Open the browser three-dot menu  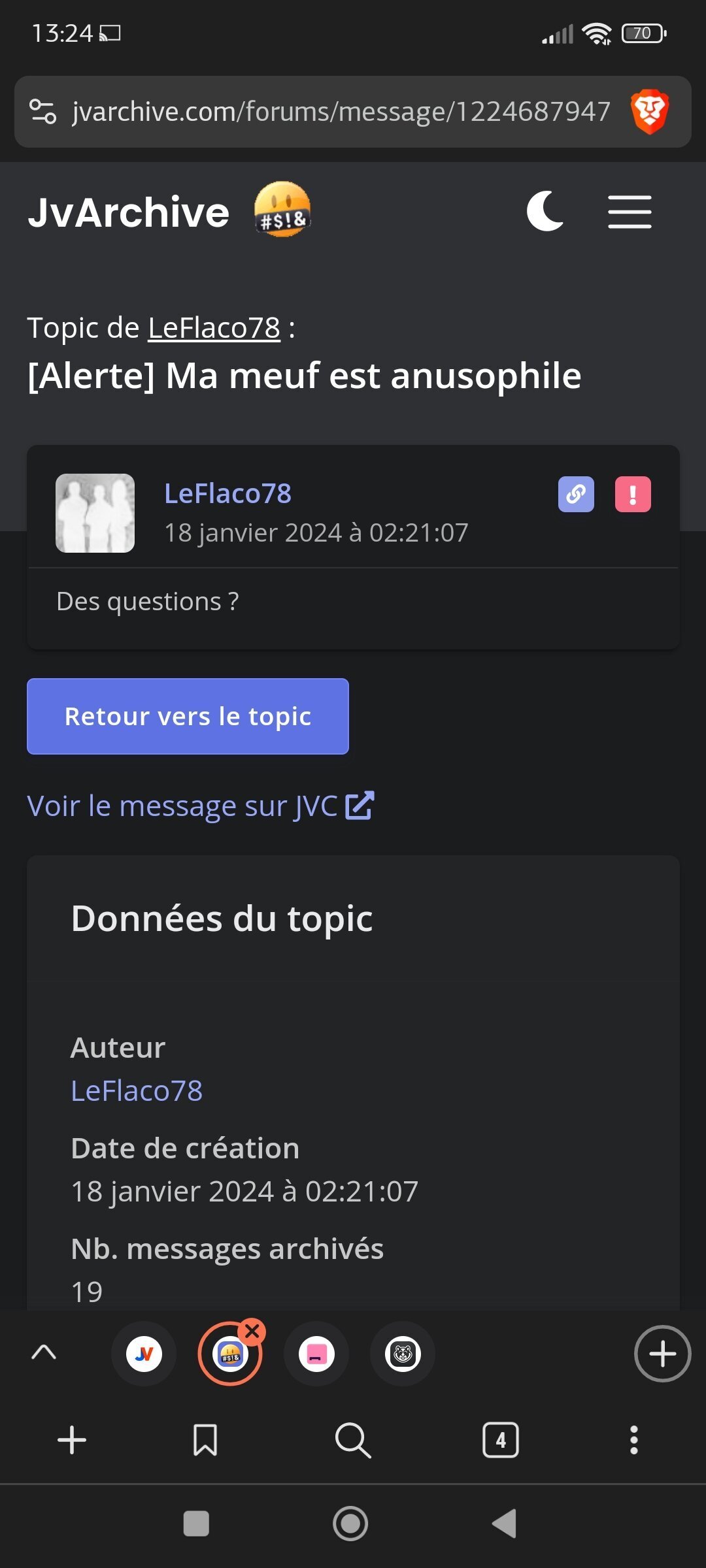633,1440
